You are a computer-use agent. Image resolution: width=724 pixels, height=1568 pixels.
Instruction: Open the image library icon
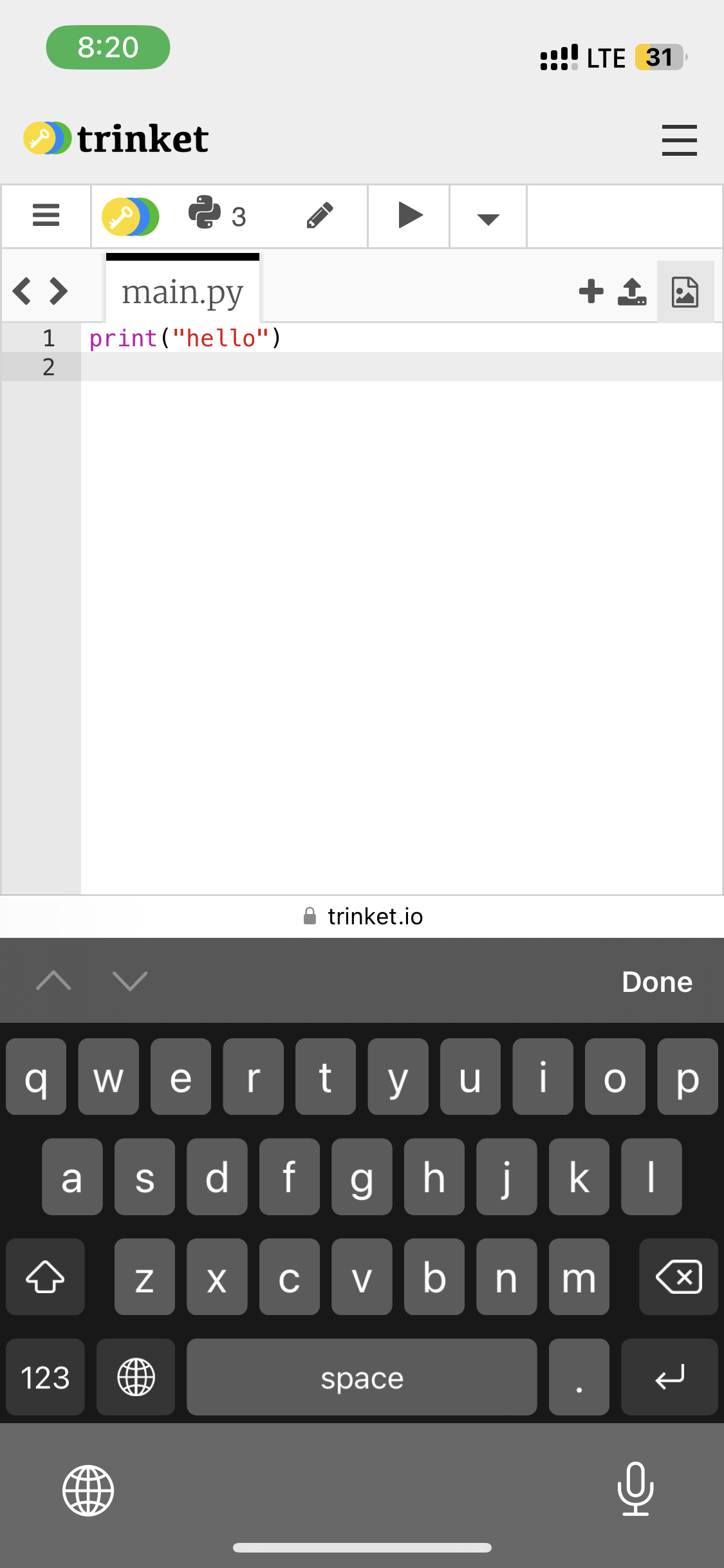tap(685, 292)
